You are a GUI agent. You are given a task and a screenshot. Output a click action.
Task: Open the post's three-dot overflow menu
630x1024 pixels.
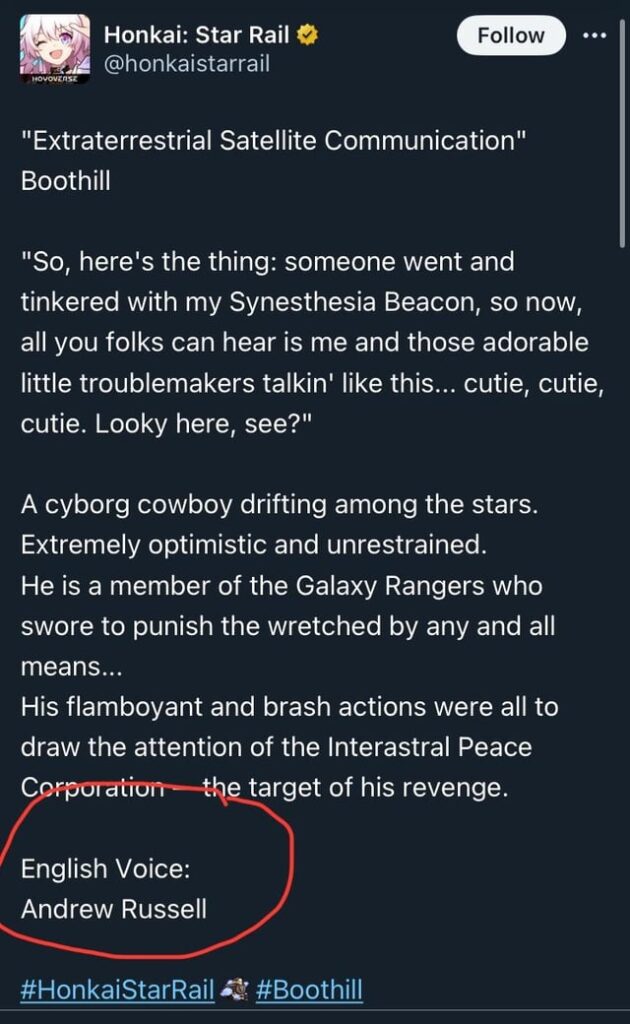pyautogui.click(x=594, y=35)
